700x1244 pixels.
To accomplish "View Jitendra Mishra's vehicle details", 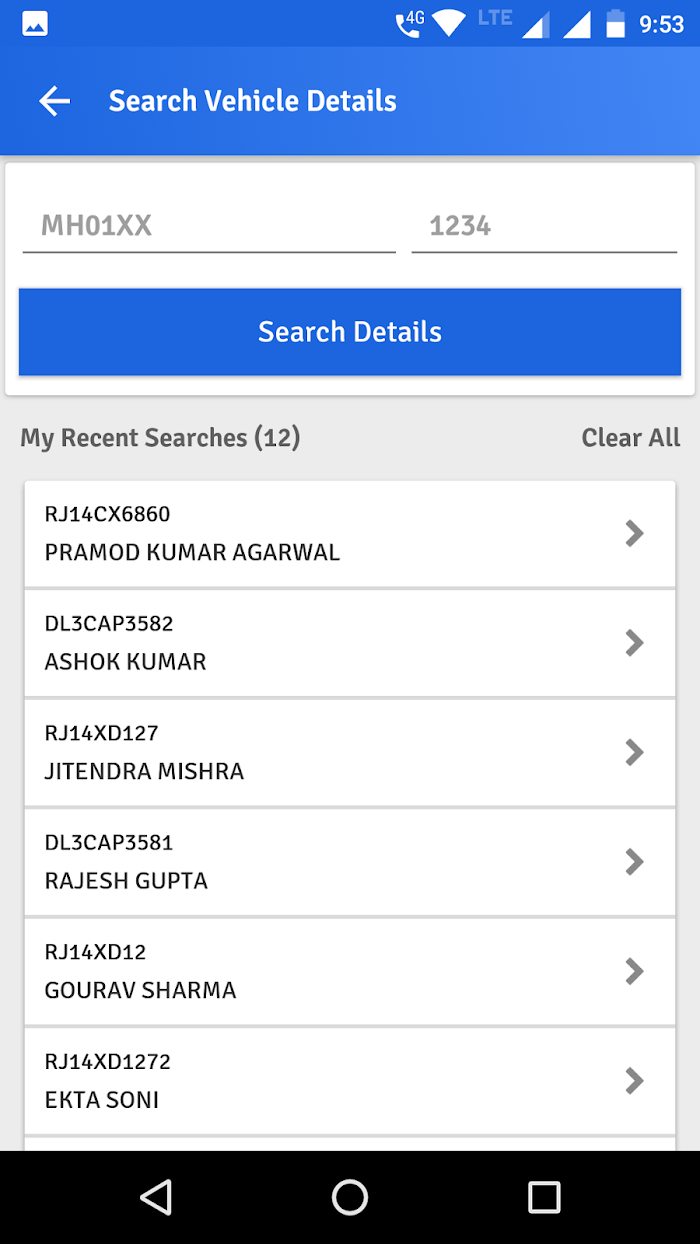I will pos(350,752).
